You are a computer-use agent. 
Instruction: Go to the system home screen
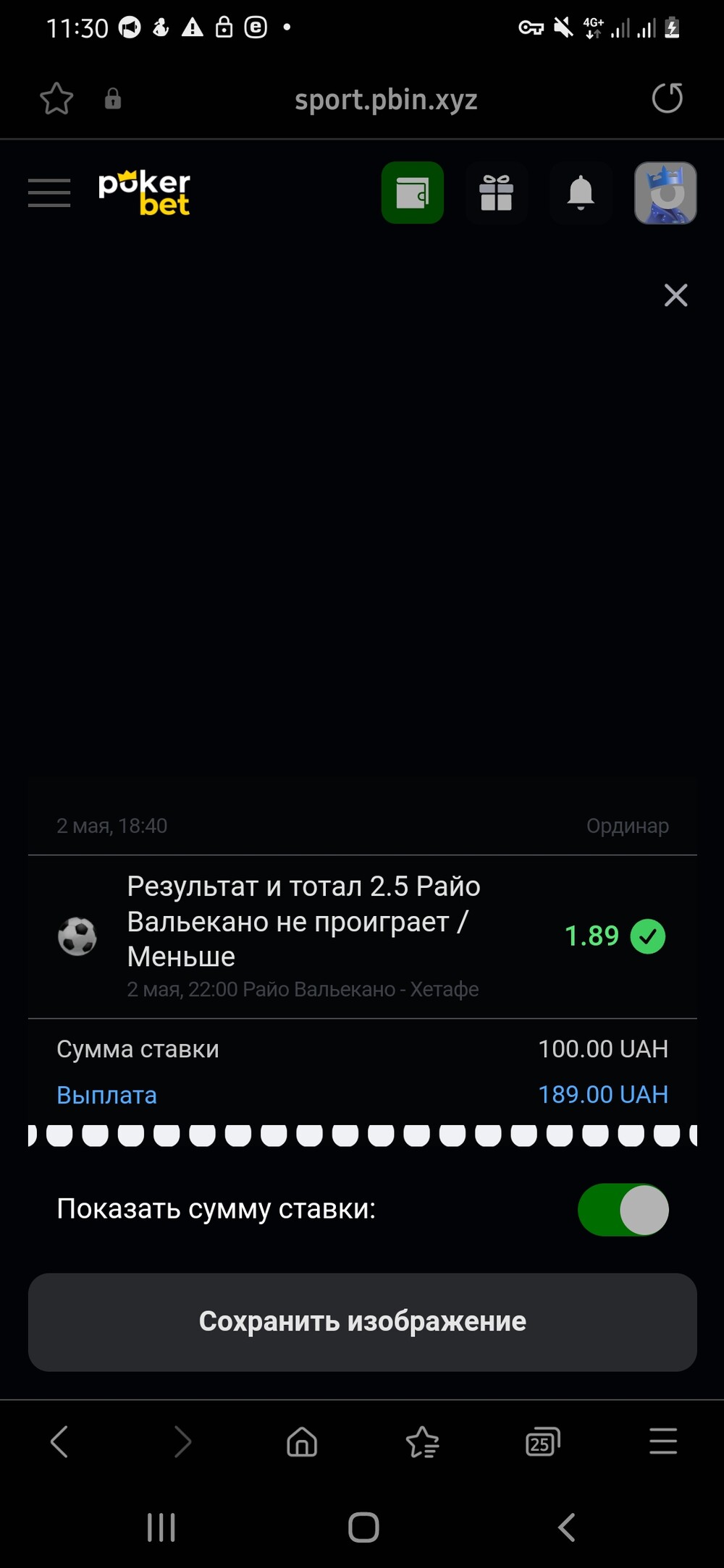point(363,1527)
